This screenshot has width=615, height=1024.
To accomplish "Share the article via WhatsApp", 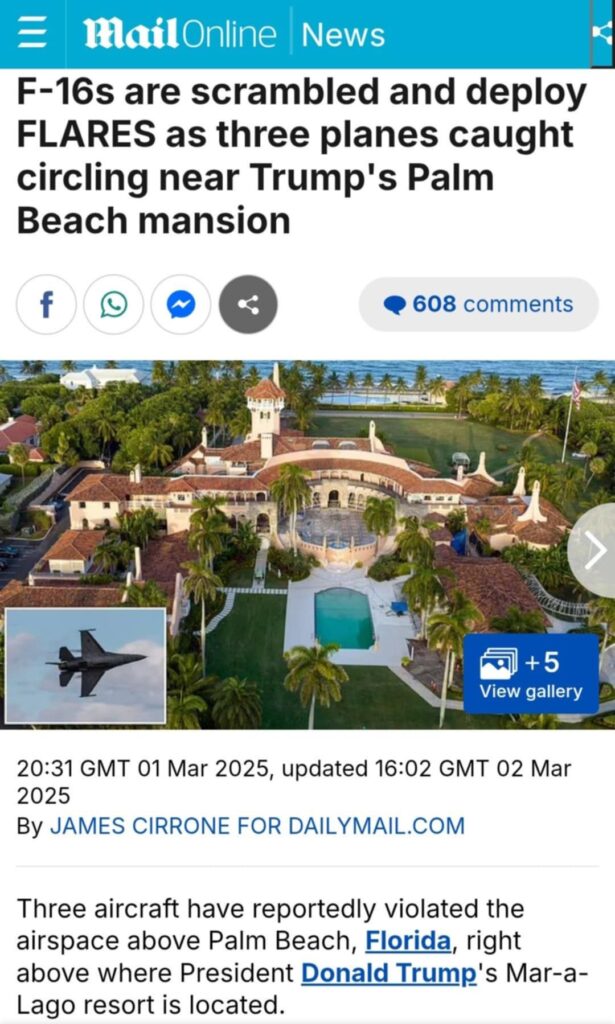I will click(x=113, y=305).
